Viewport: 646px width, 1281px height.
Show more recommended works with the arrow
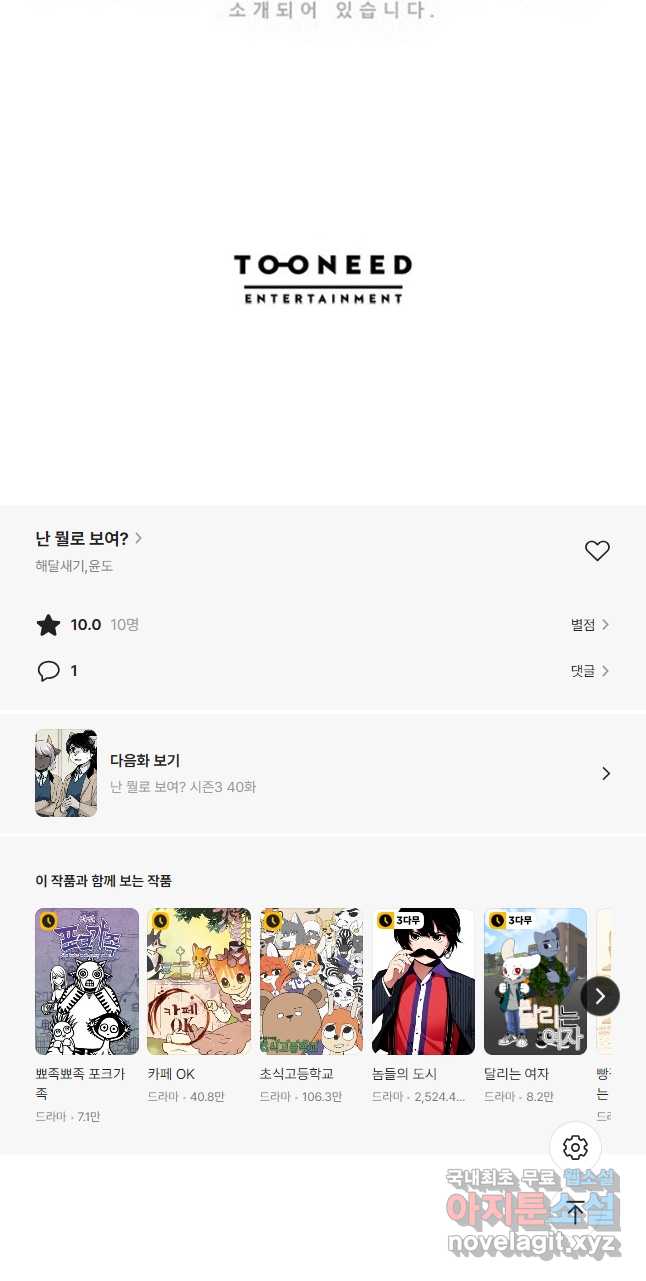[600, 996]
